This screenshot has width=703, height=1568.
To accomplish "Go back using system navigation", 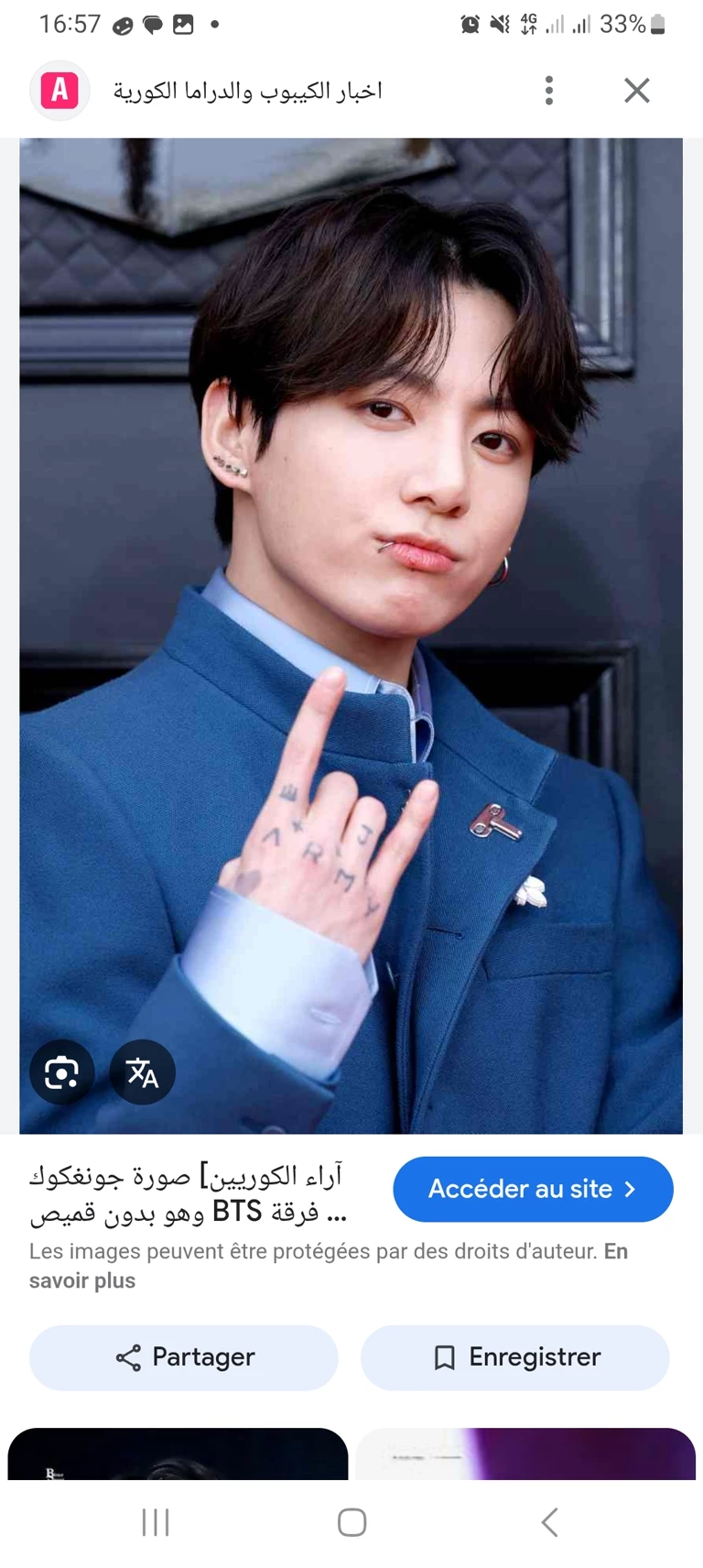I will point(549,1522).
